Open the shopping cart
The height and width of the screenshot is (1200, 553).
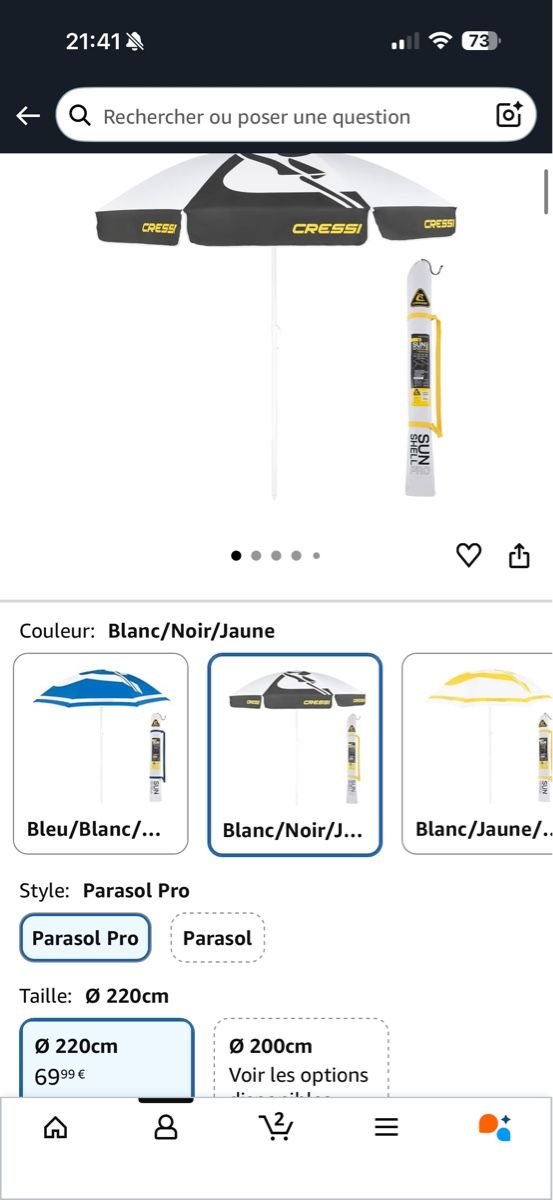coord(276,1127)
